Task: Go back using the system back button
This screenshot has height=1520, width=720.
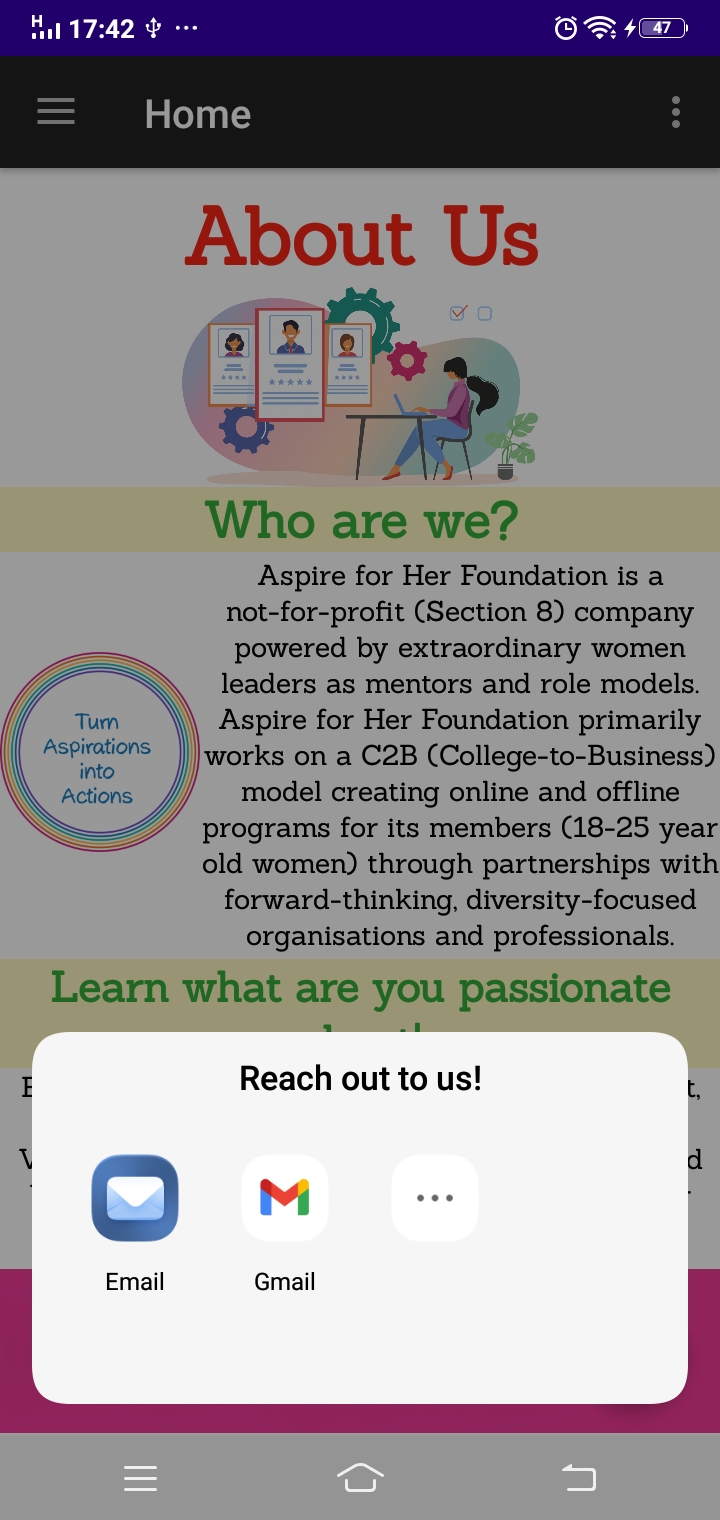Action: pyautogui.click(x=578, y=1477)
